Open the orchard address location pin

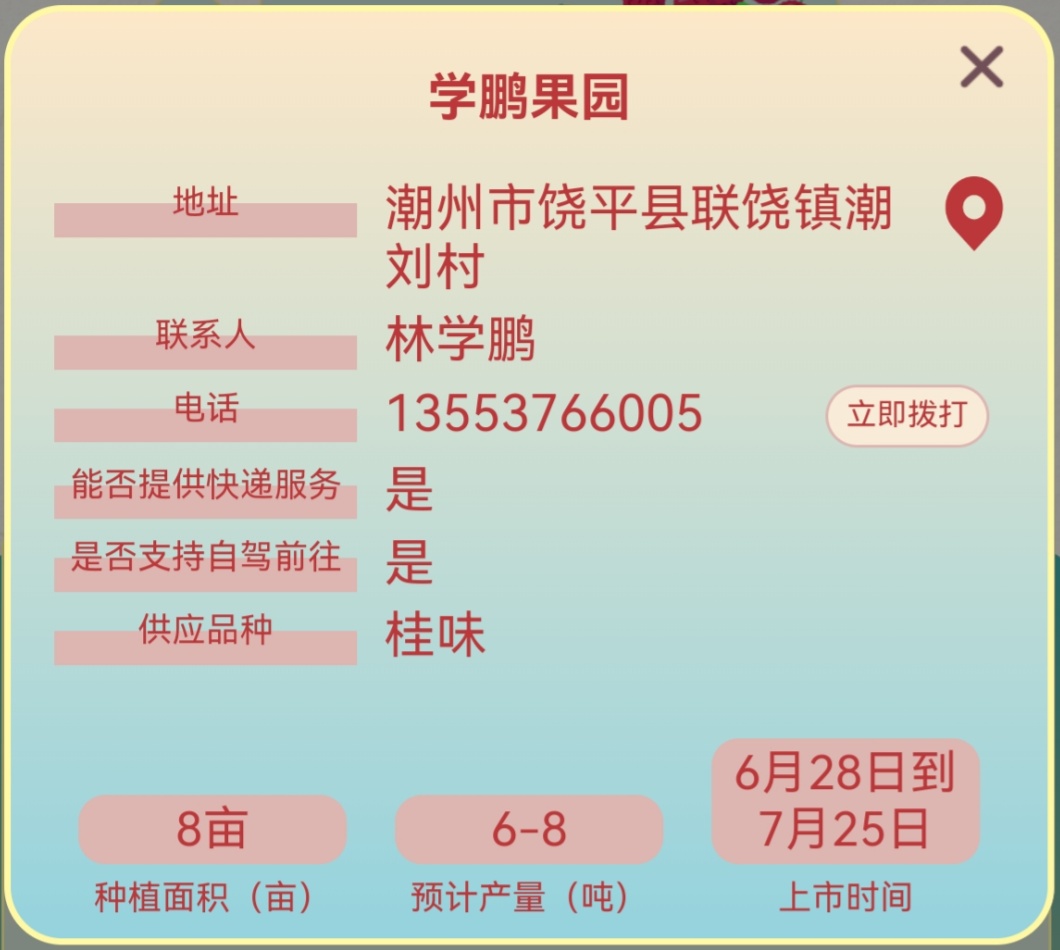(973, 210)
